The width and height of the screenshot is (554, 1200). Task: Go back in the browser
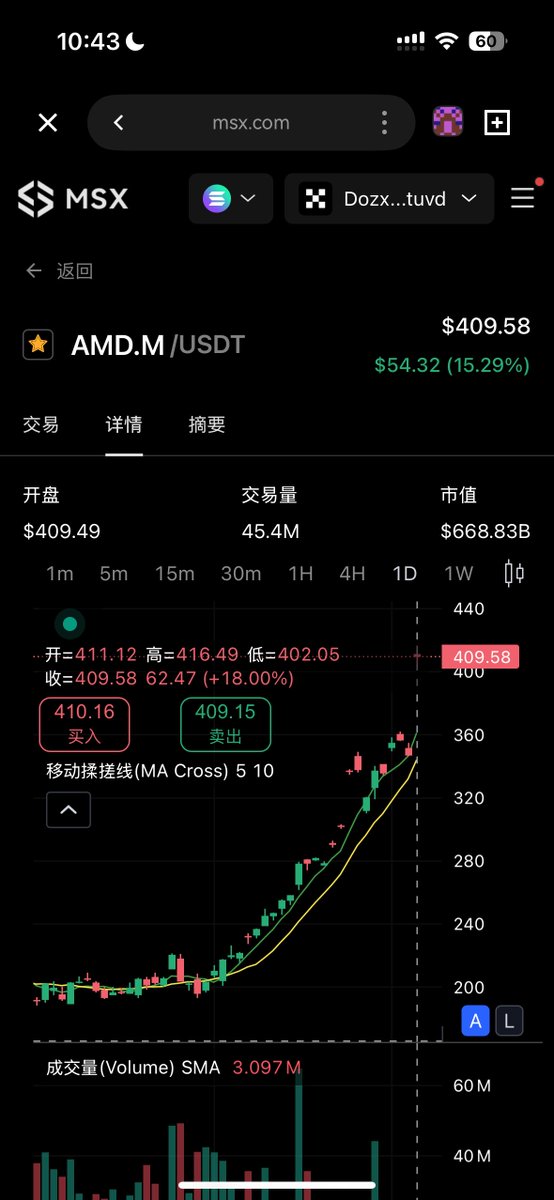coord(119,123)
